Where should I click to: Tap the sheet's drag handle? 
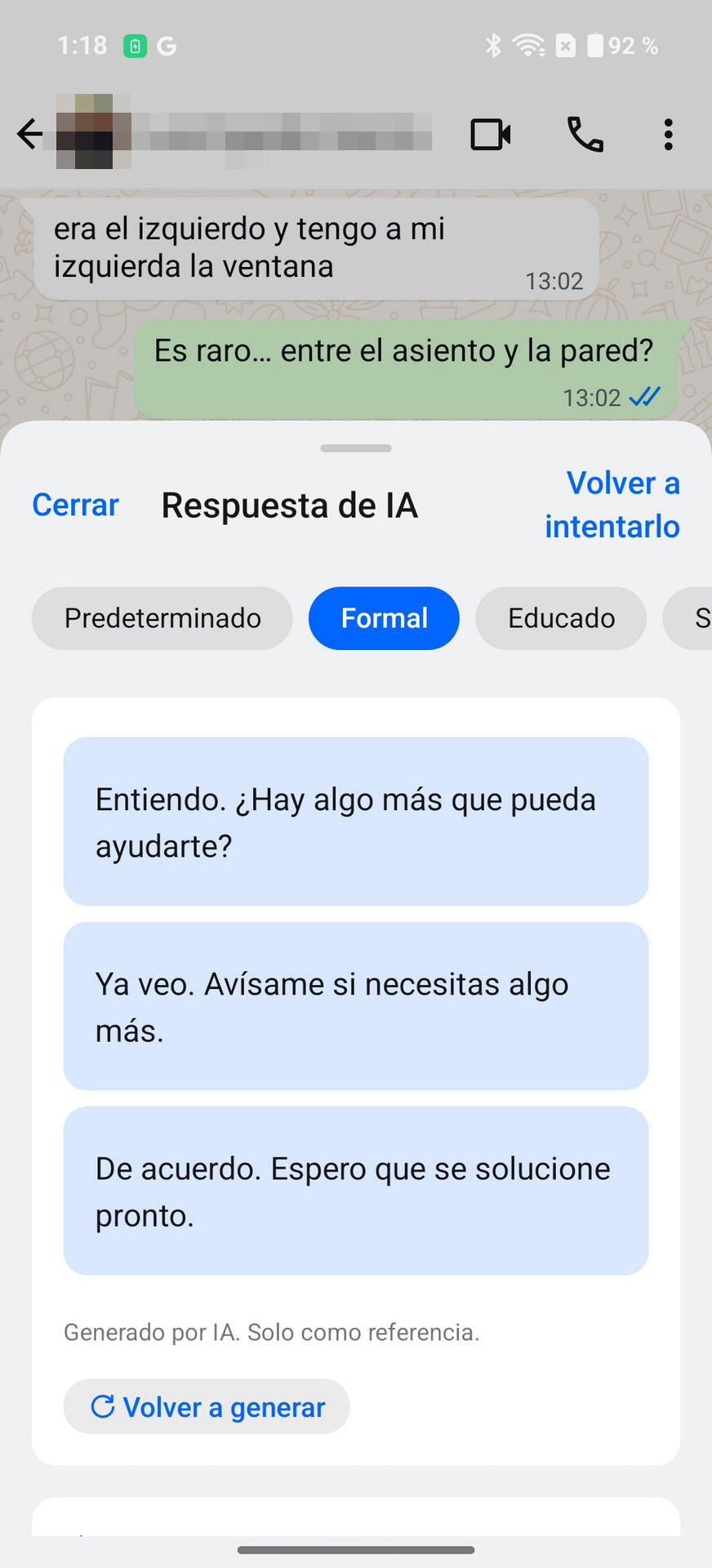[356, 448]
